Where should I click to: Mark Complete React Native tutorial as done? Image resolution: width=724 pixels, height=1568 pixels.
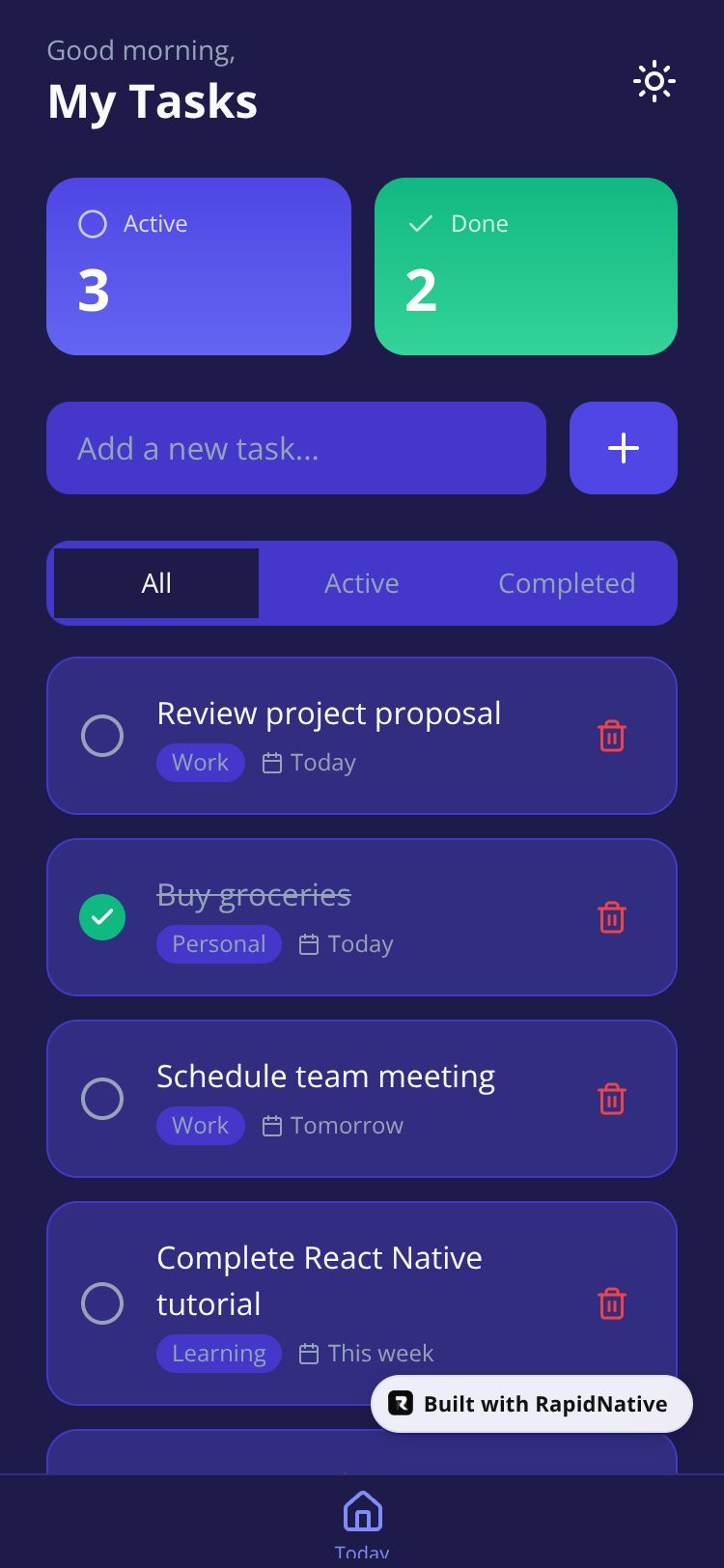coord(102,1303)
